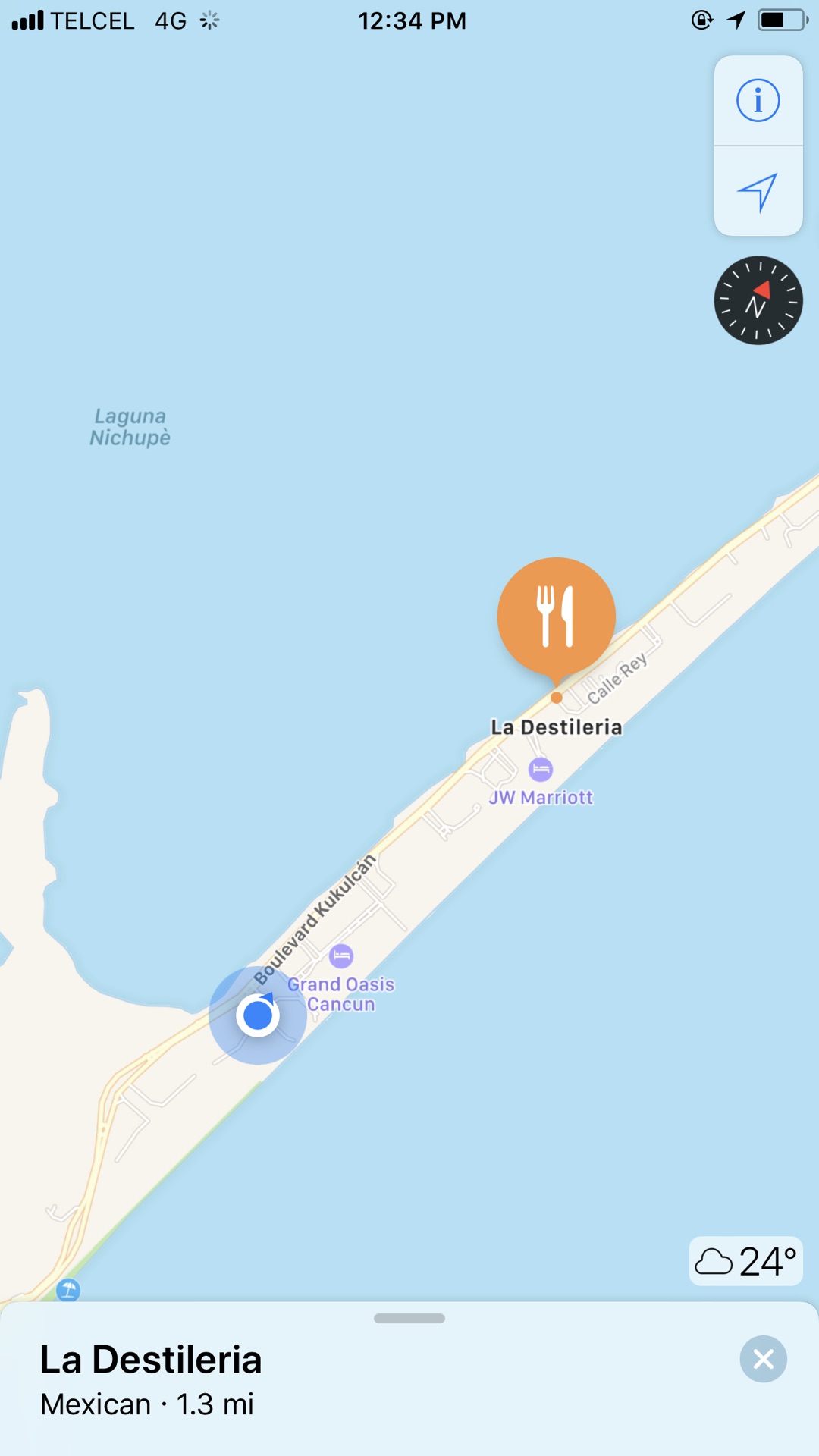Image resolution: width=819 pixels, height=1456 pixels.
Task: Select the La Destileria restaurant pin
Action: pos(556,616)
